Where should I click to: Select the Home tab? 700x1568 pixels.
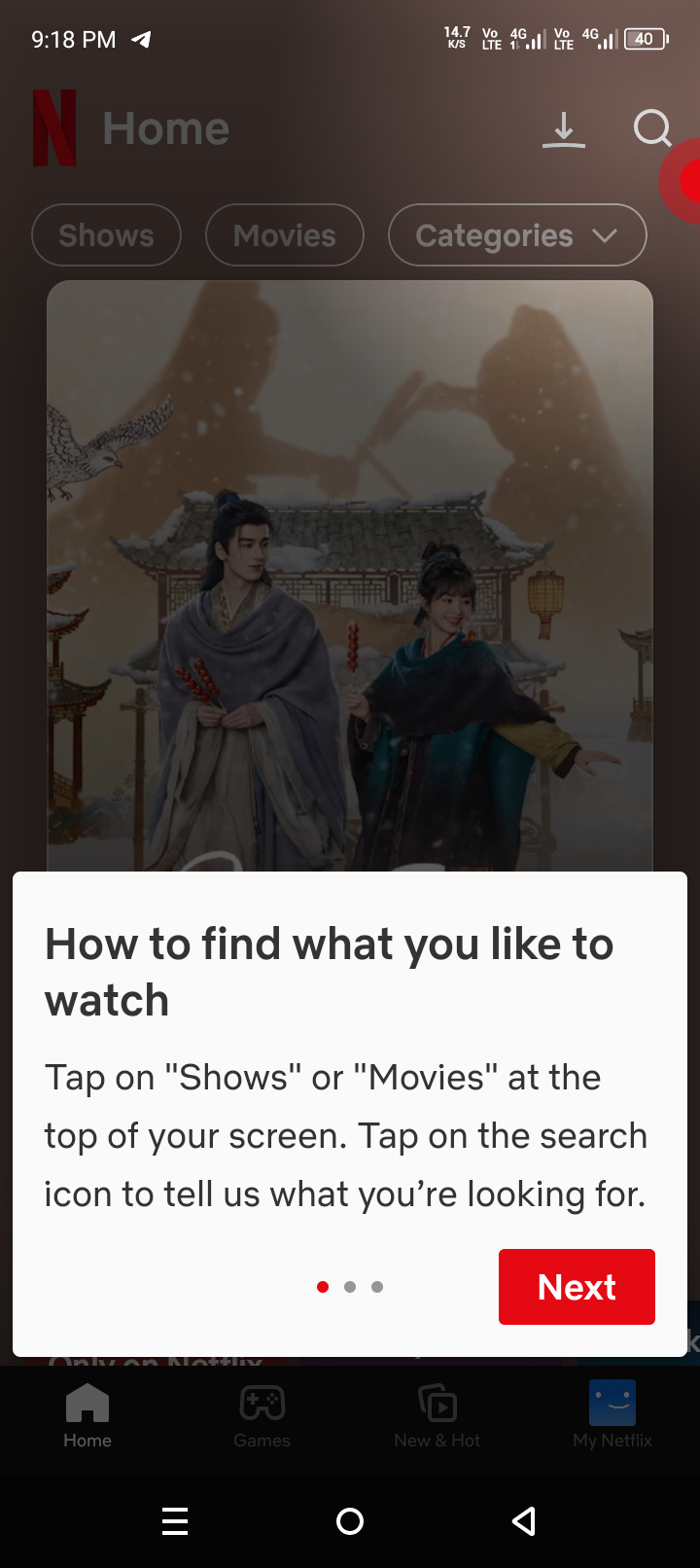pos(87,1416)
